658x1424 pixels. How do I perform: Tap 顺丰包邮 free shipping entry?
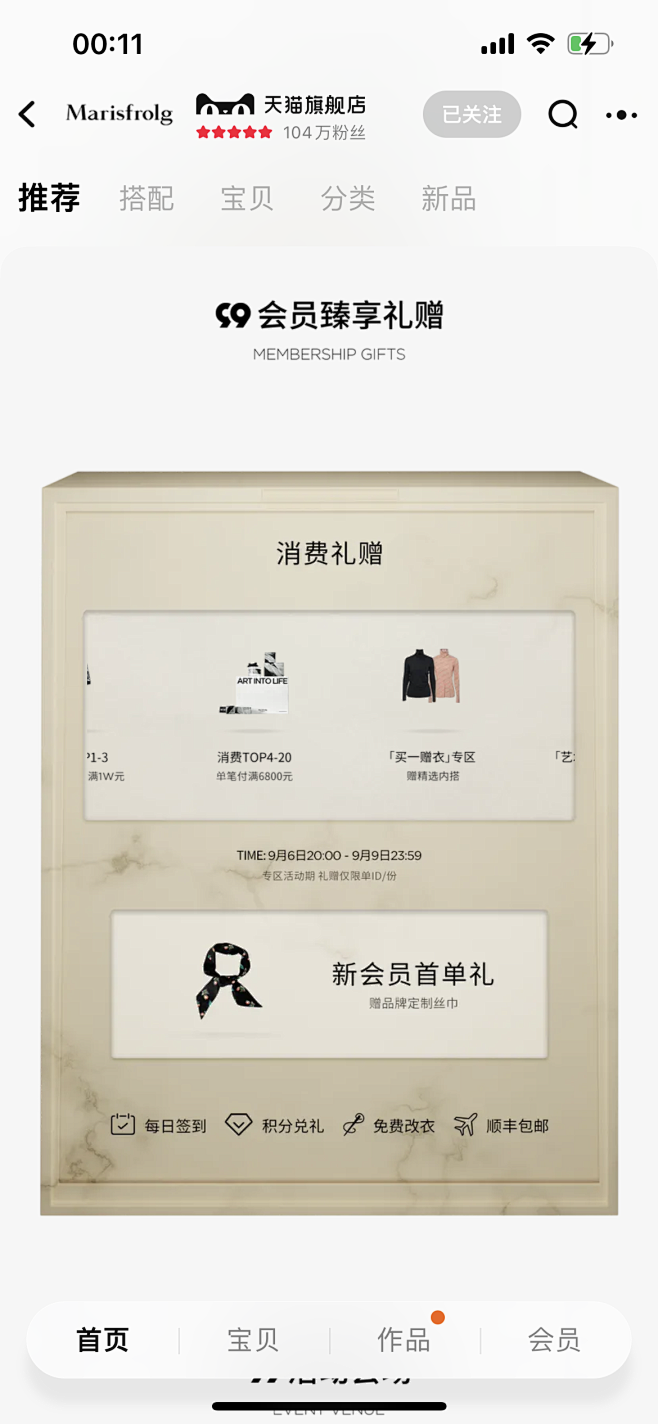501,1125
